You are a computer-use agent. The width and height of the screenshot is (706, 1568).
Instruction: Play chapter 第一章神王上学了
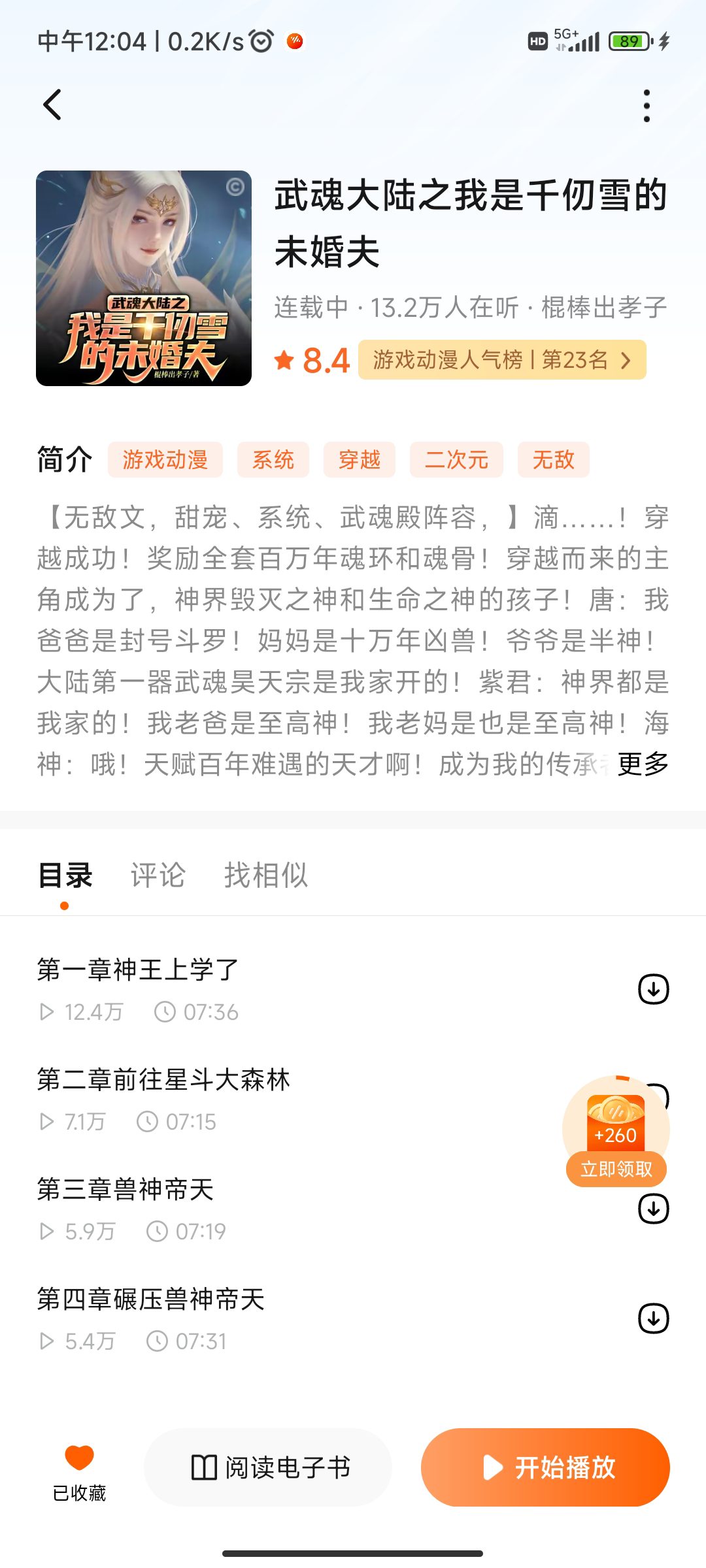click(137, 970)
